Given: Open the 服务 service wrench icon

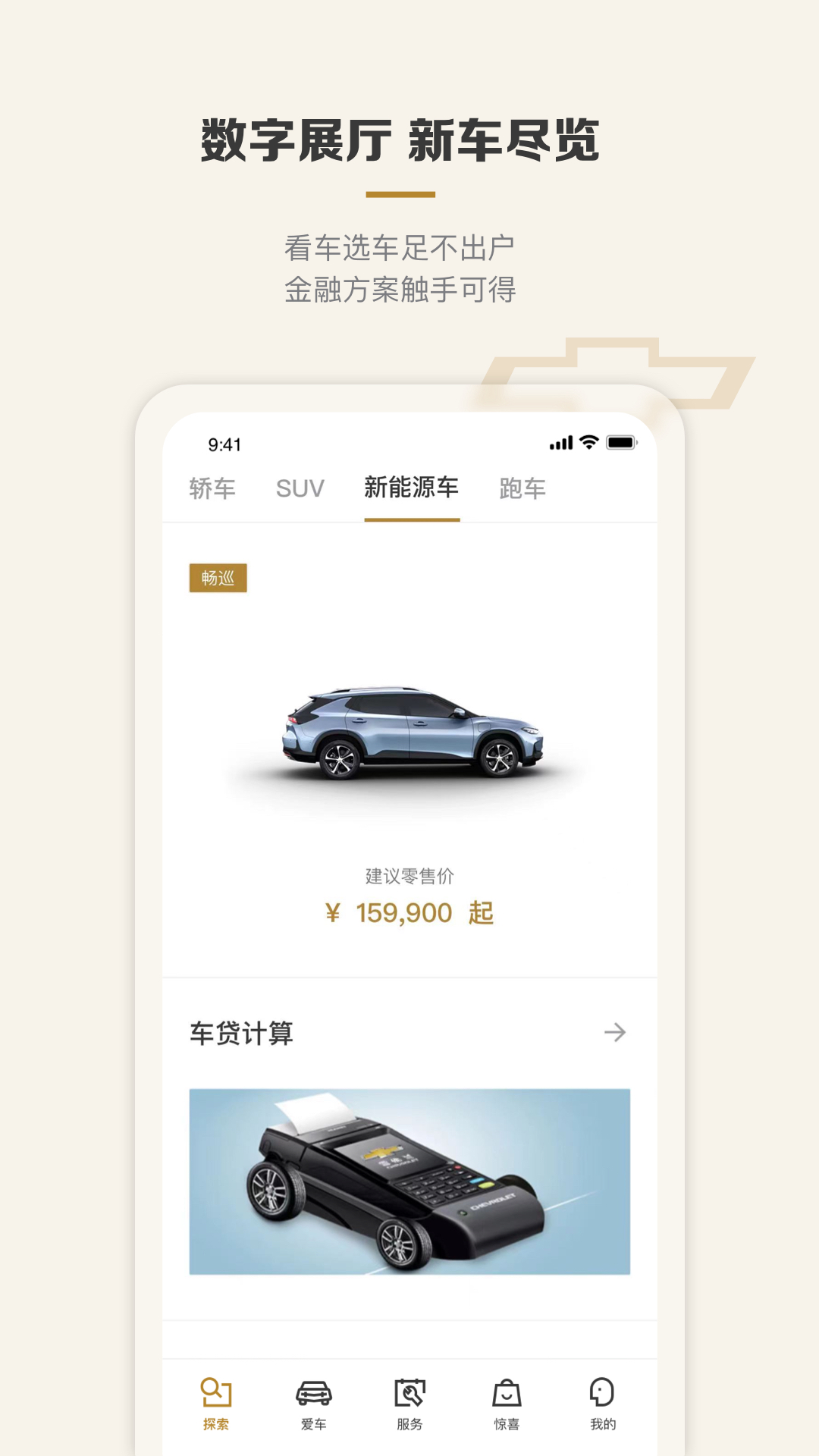Looking at the screenshot, I should (x=409, y=1395).
